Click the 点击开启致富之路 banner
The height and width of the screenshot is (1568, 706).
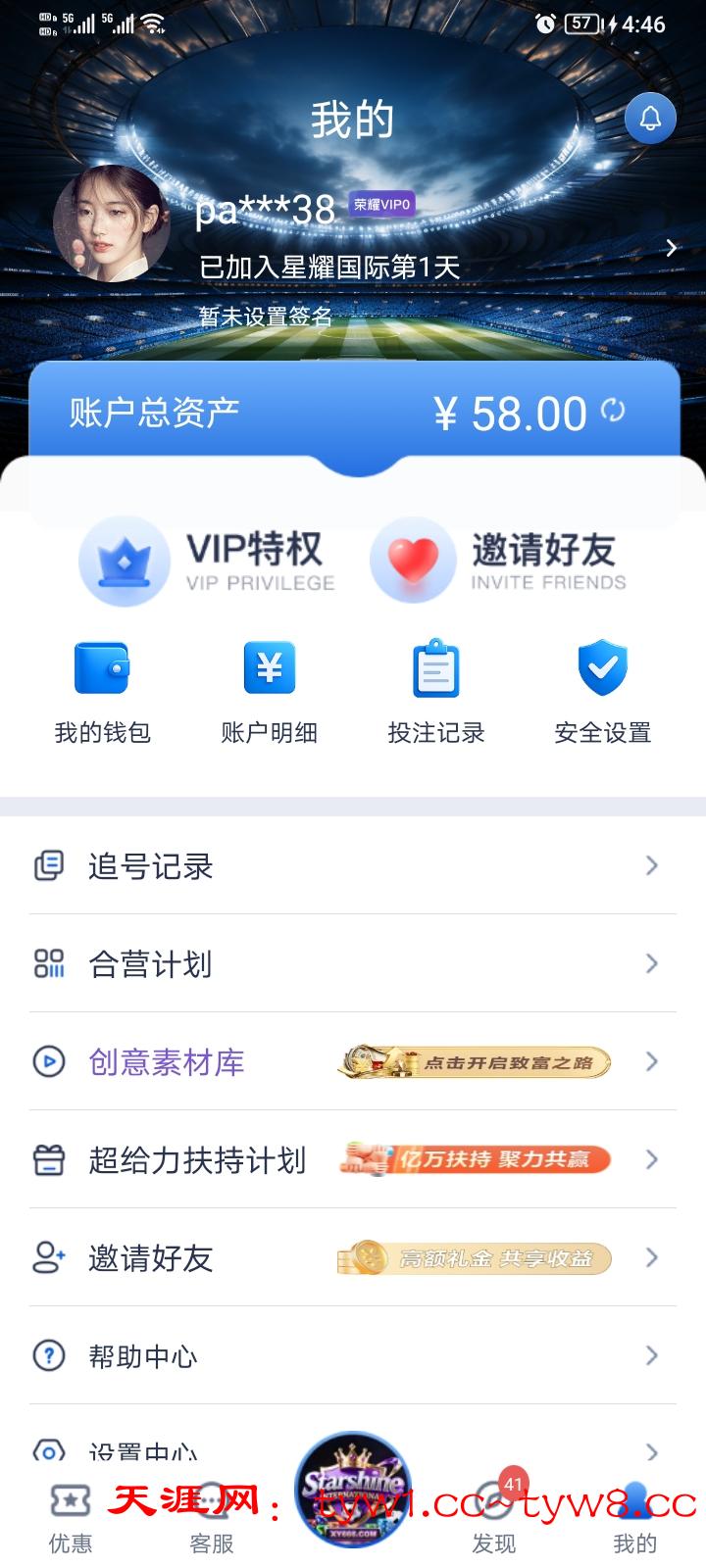click(474, 1061)
